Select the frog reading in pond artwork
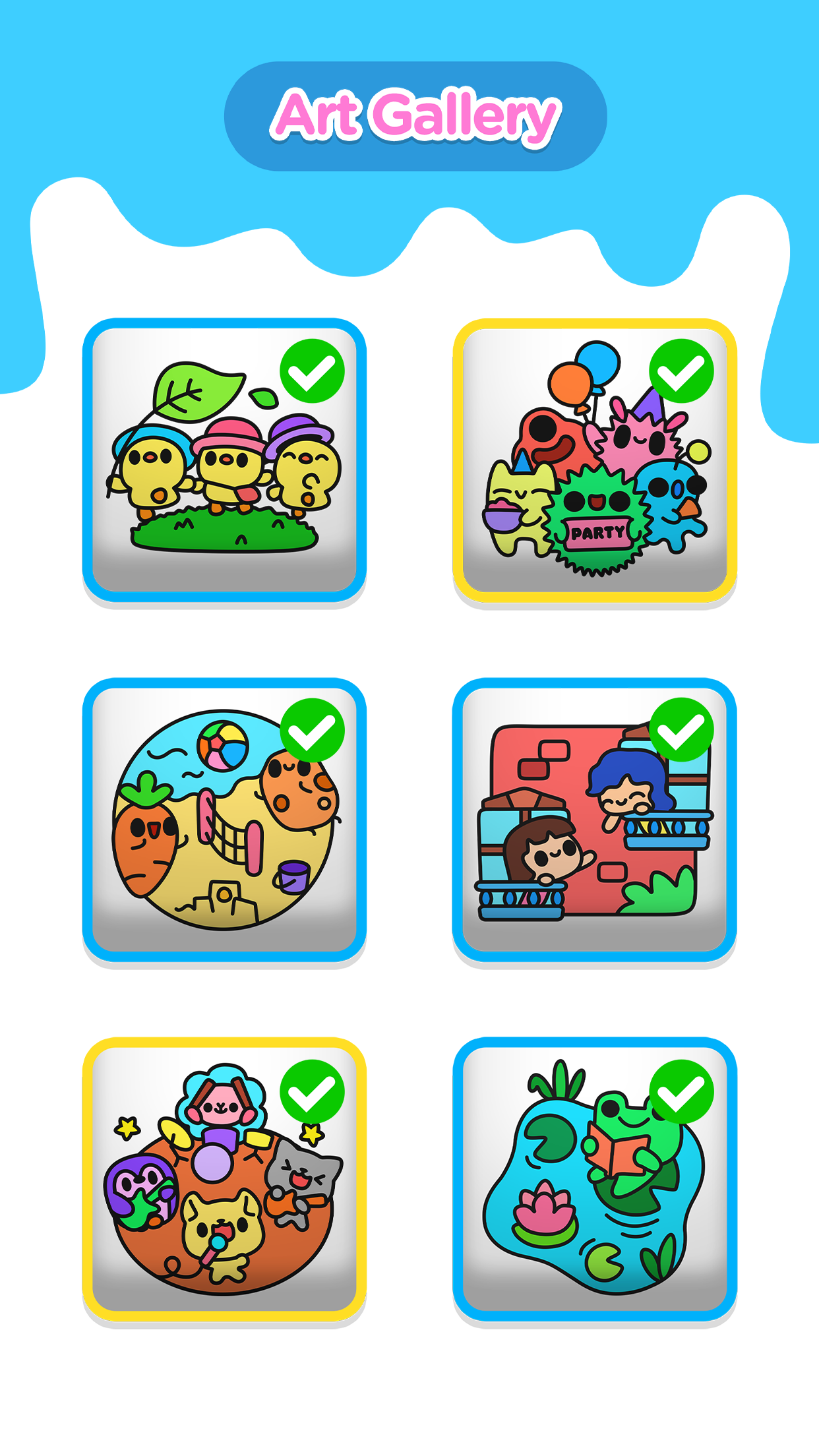 [594, 1179]
